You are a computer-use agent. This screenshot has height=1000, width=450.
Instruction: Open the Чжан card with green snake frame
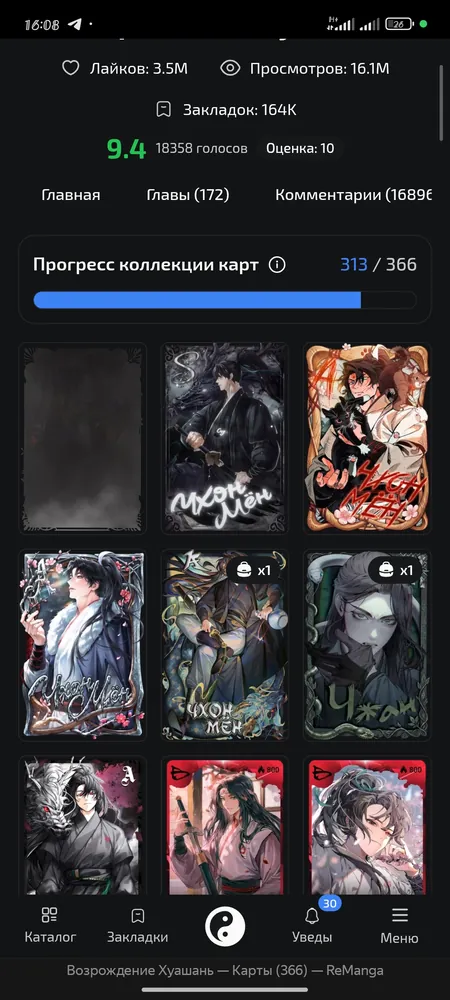[367, 645]
